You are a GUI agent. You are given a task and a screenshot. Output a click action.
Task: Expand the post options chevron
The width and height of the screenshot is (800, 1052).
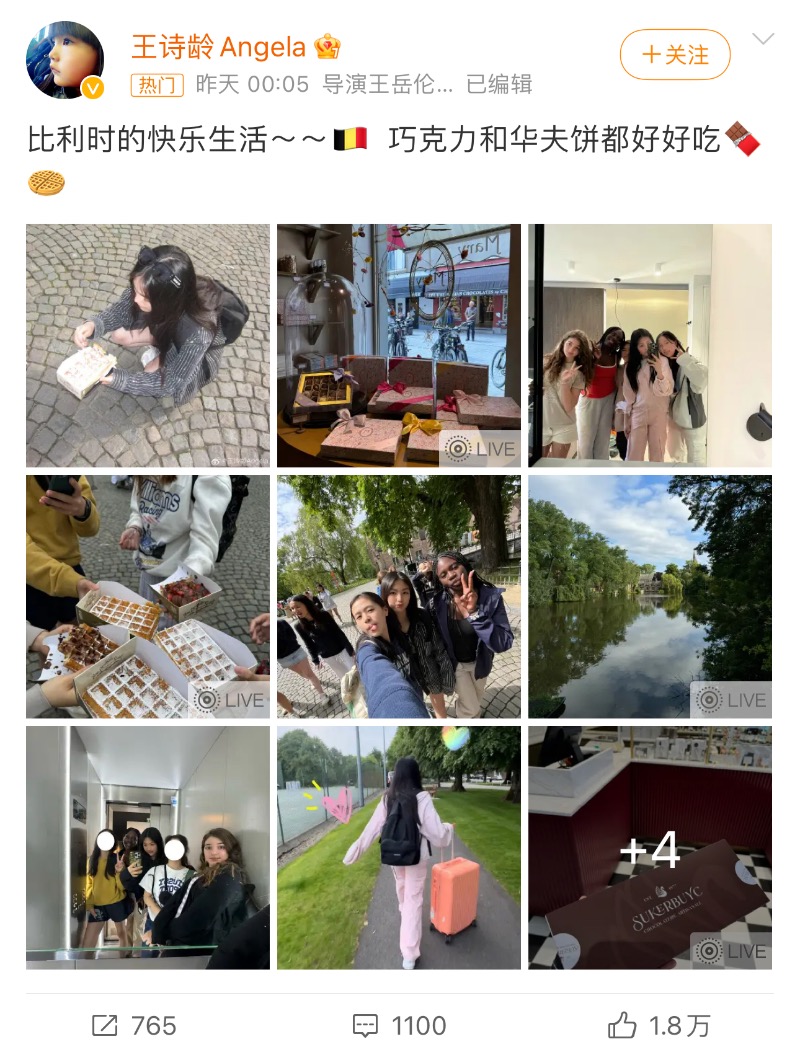point(763,40)
